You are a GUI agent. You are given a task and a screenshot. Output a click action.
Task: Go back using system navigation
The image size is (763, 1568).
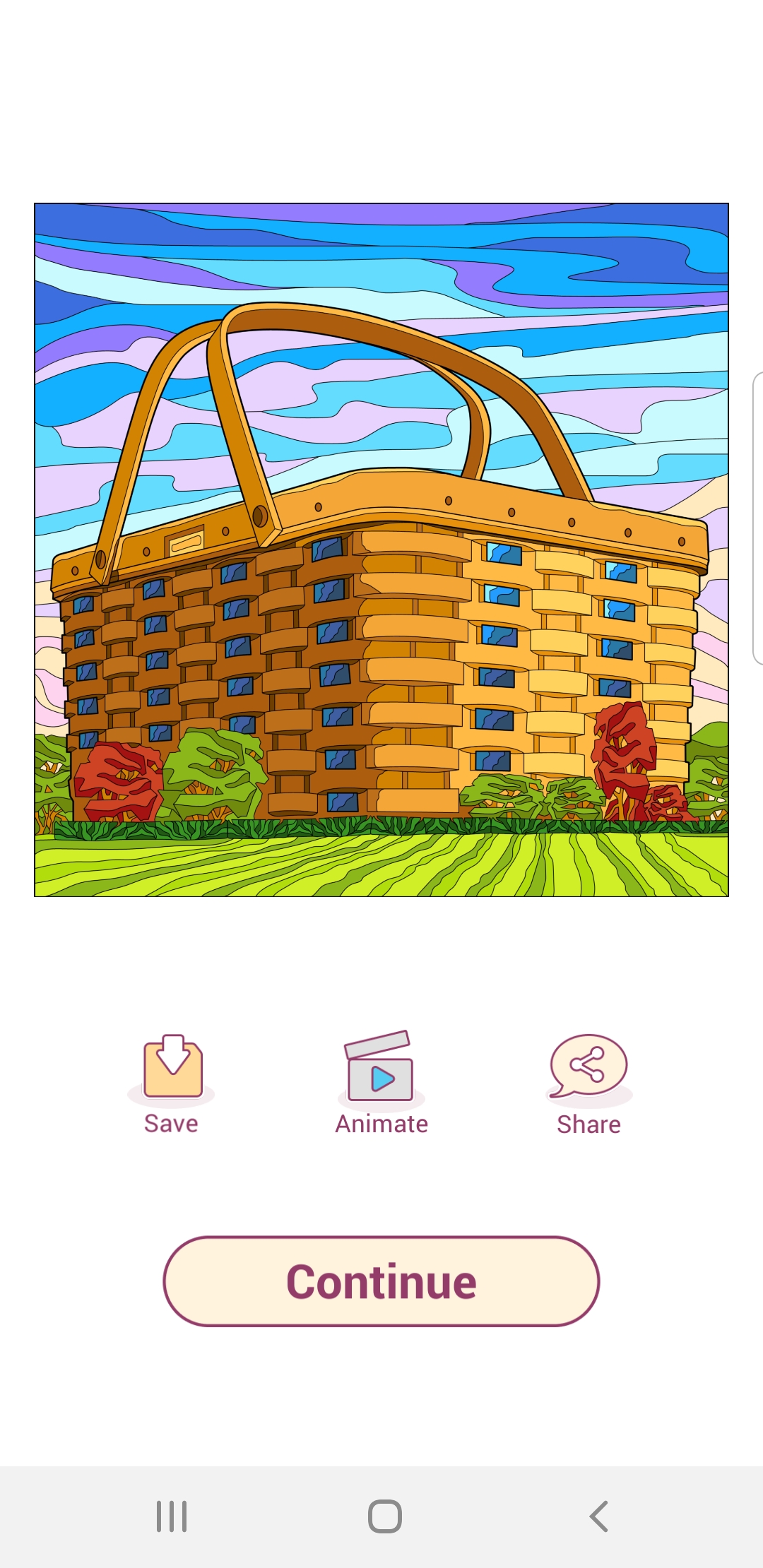599,1516
